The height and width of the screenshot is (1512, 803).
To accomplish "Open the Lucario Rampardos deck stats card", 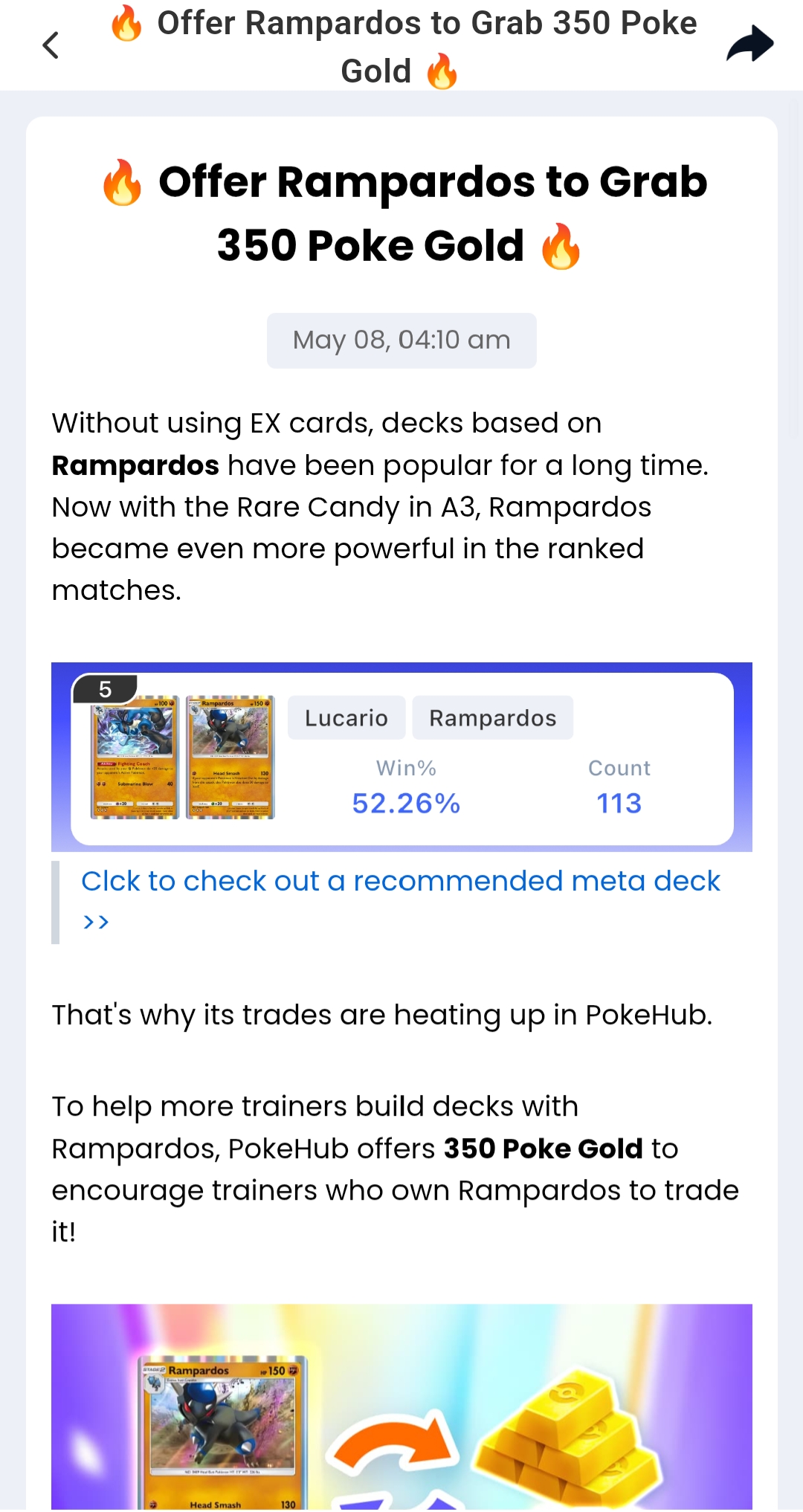I will click(x=401, y=758).
